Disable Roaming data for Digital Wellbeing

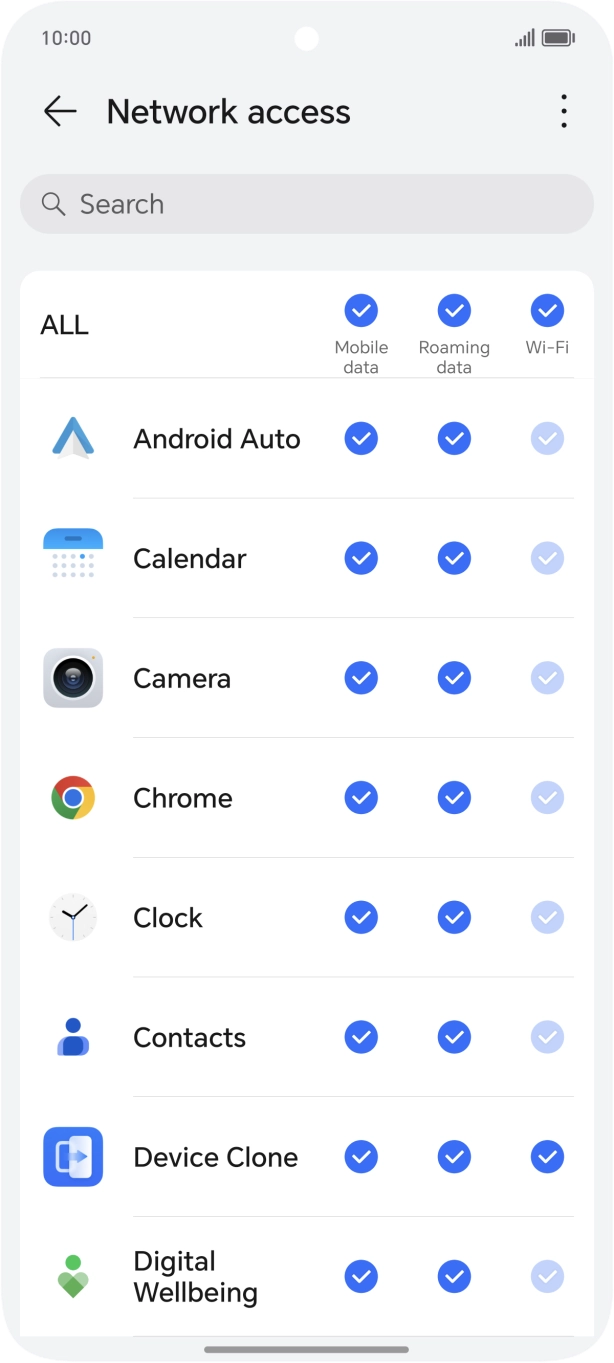tap(454, 1277)
